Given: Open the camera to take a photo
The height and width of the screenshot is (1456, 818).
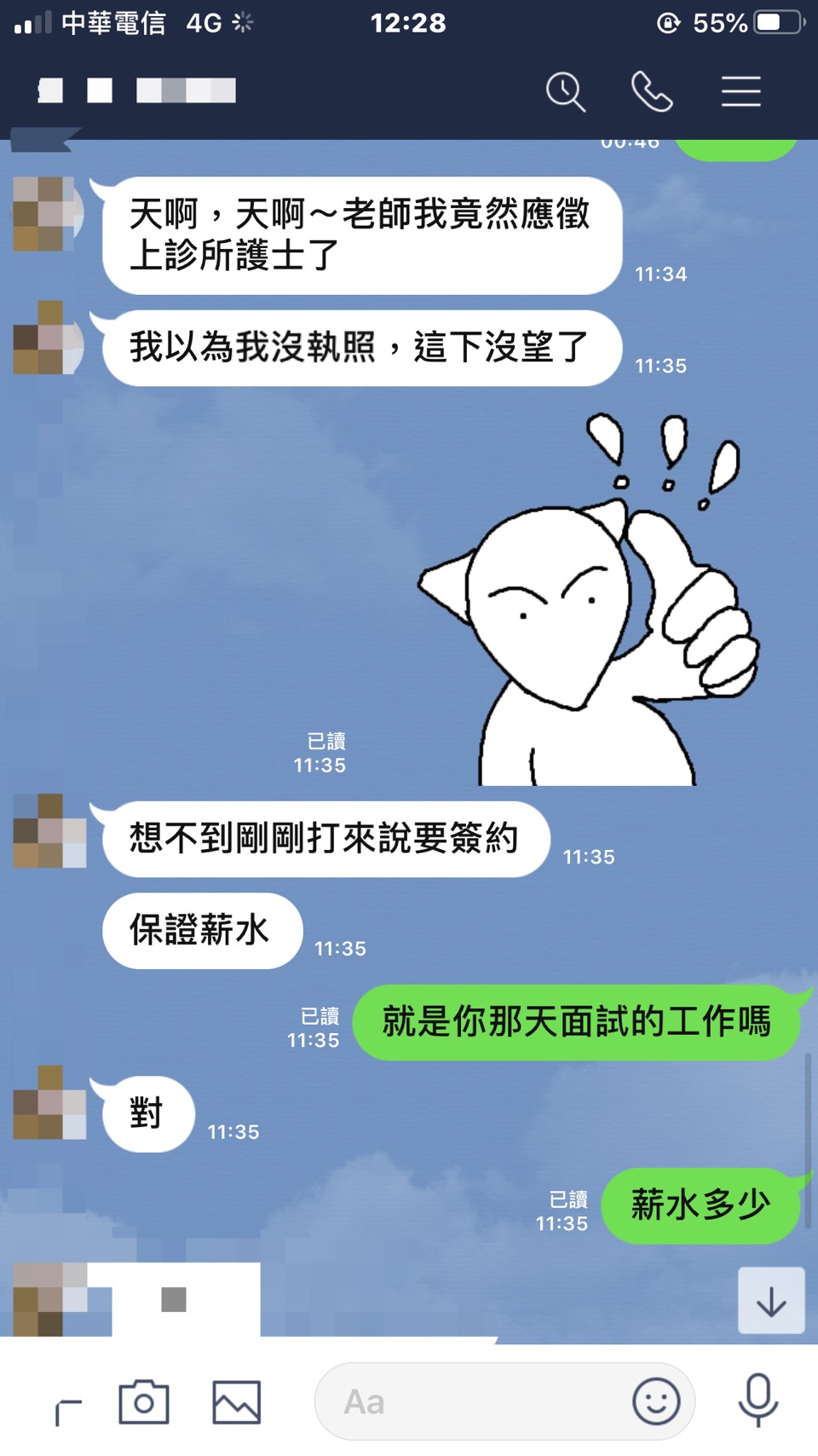Looking at the screenshot, I should point(144,1402).
